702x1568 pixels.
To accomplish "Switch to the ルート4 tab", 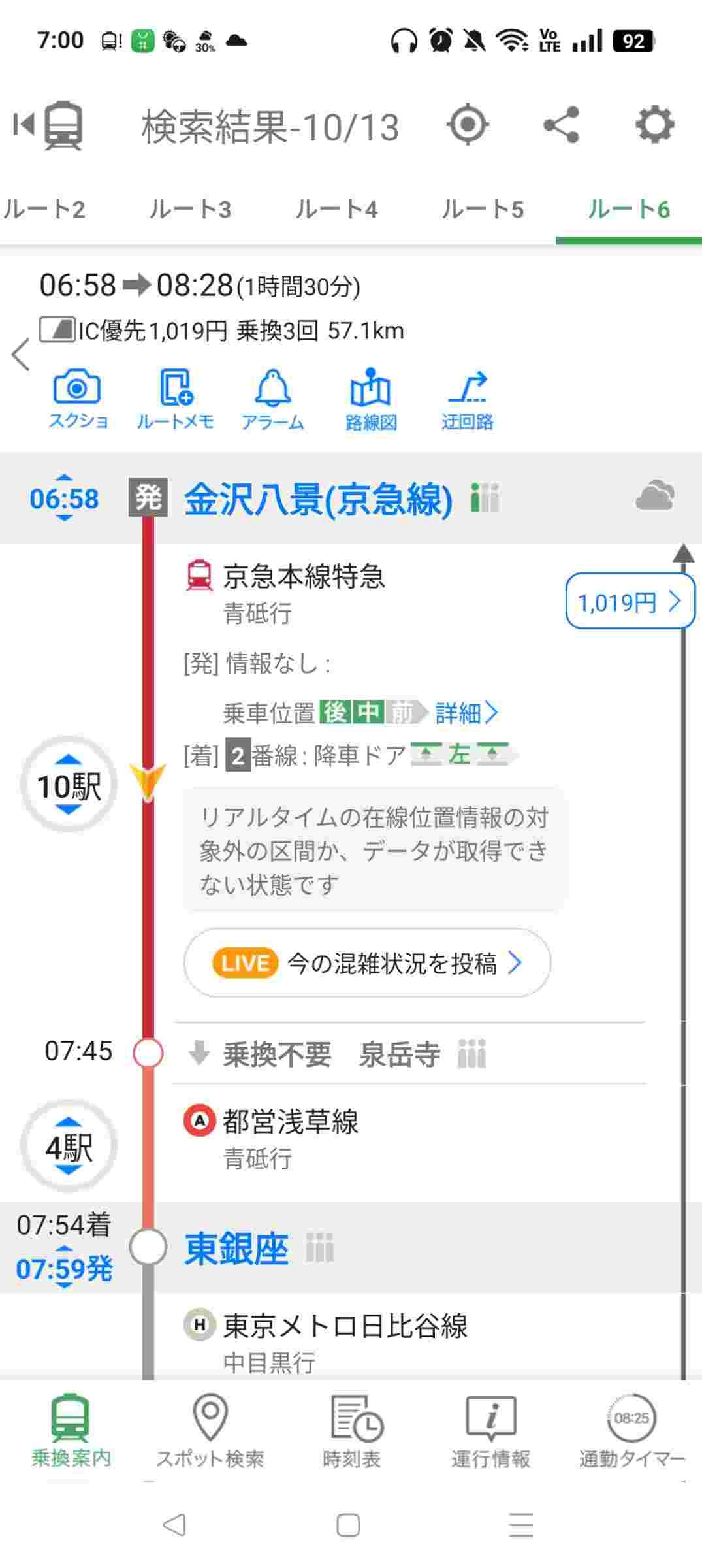I will (x=336, y=210).
